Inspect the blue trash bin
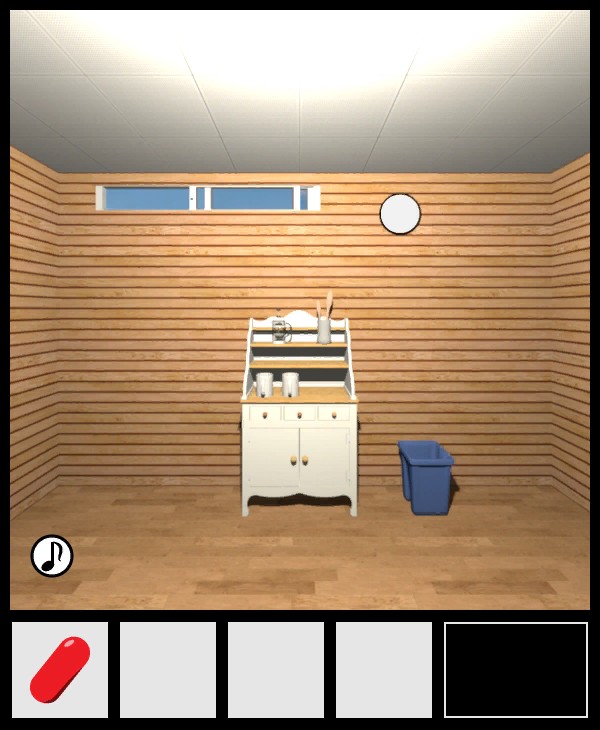The width and height of the screenshot is (600, 730). pos(426,476)
